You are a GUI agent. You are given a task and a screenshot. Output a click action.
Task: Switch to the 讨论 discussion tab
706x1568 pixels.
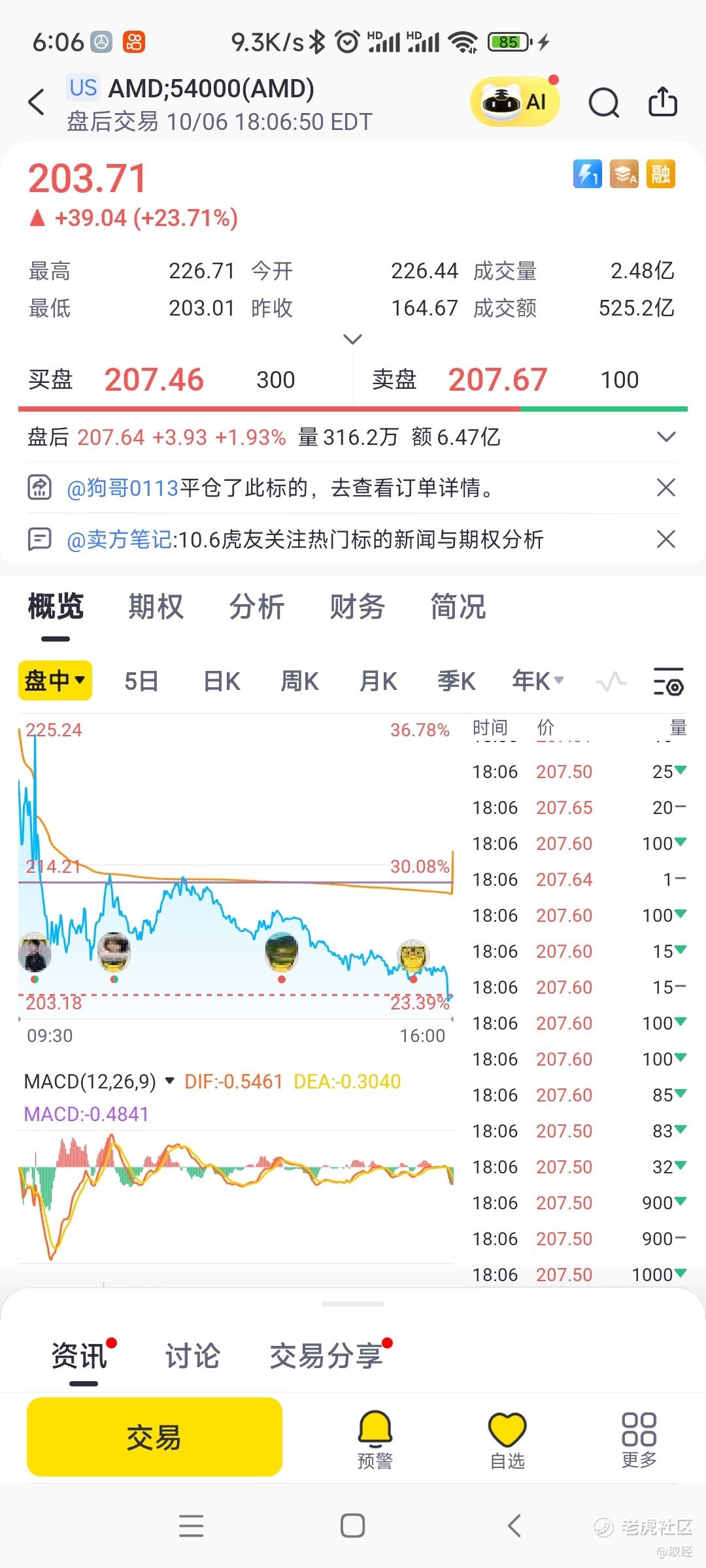[192, 1356]
